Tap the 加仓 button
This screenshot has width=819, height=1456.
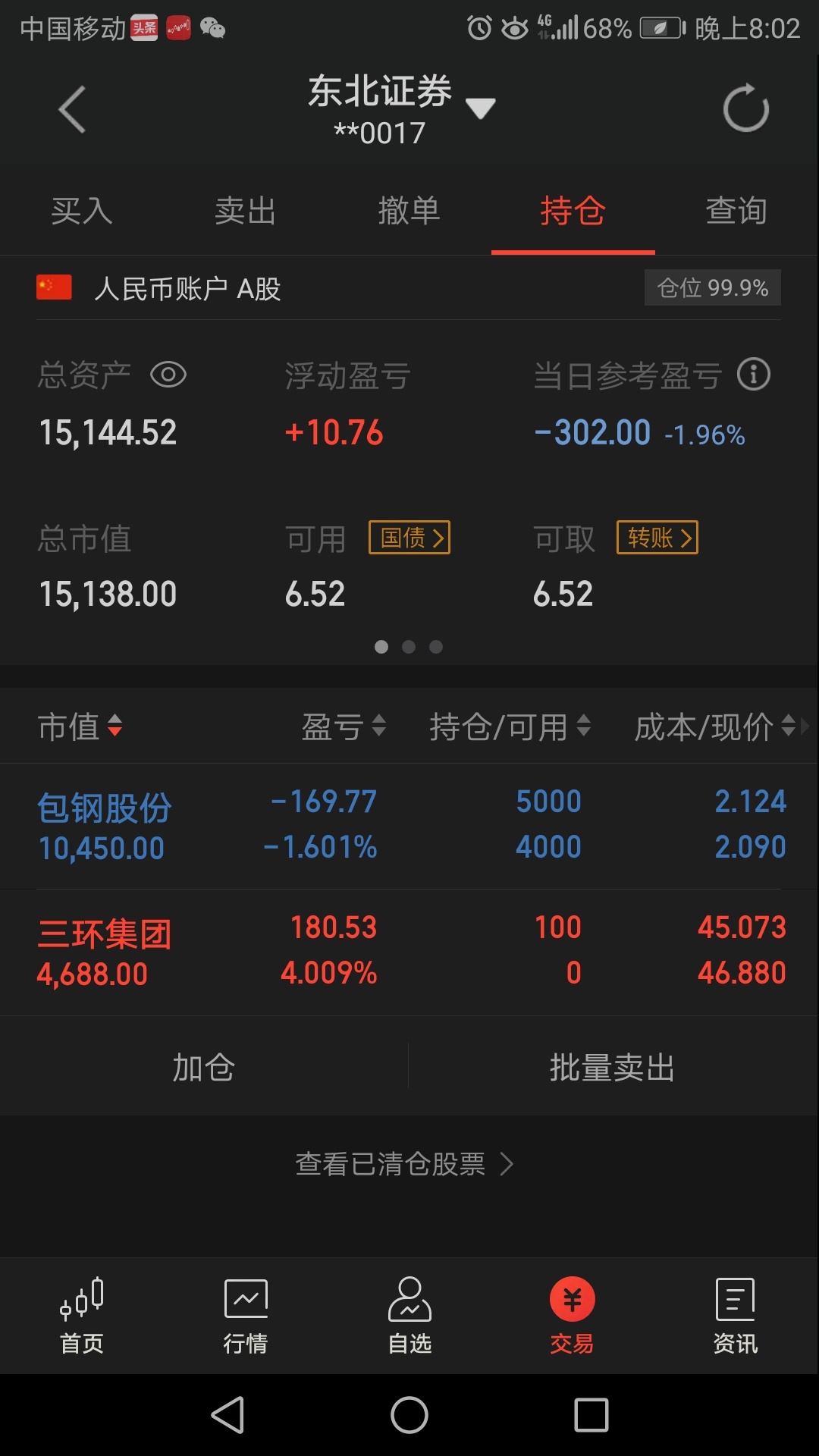click(x=204, y=1068)
